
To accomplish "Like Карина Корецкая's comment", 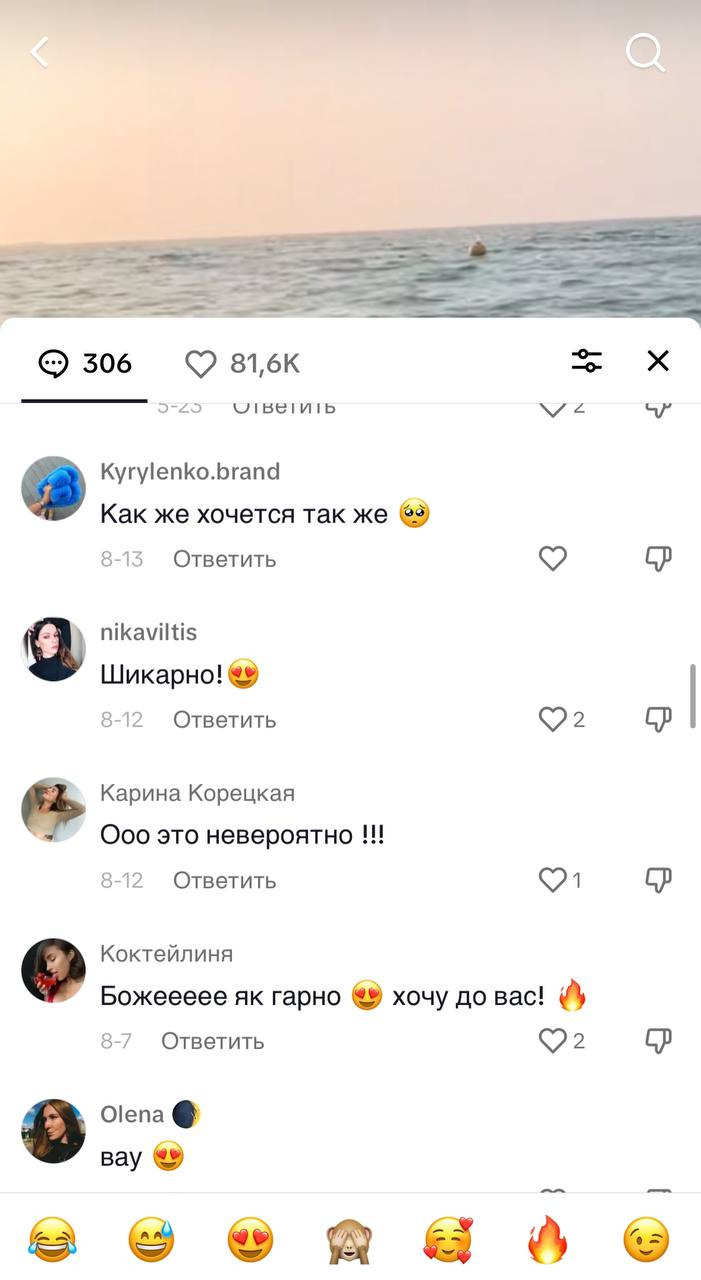I will 553,880.
